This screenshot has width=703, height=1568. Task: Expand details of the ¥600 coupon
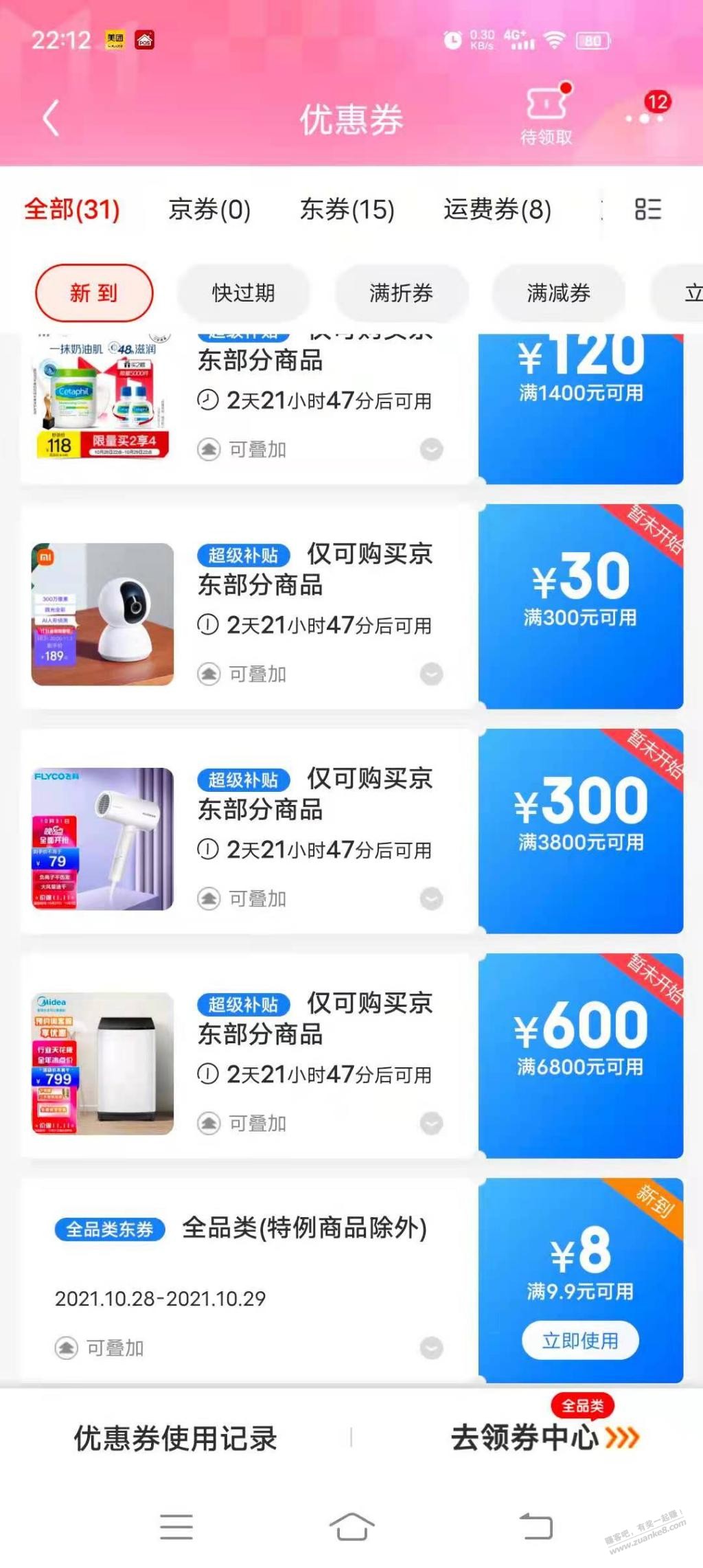[x=431, y=1123]
